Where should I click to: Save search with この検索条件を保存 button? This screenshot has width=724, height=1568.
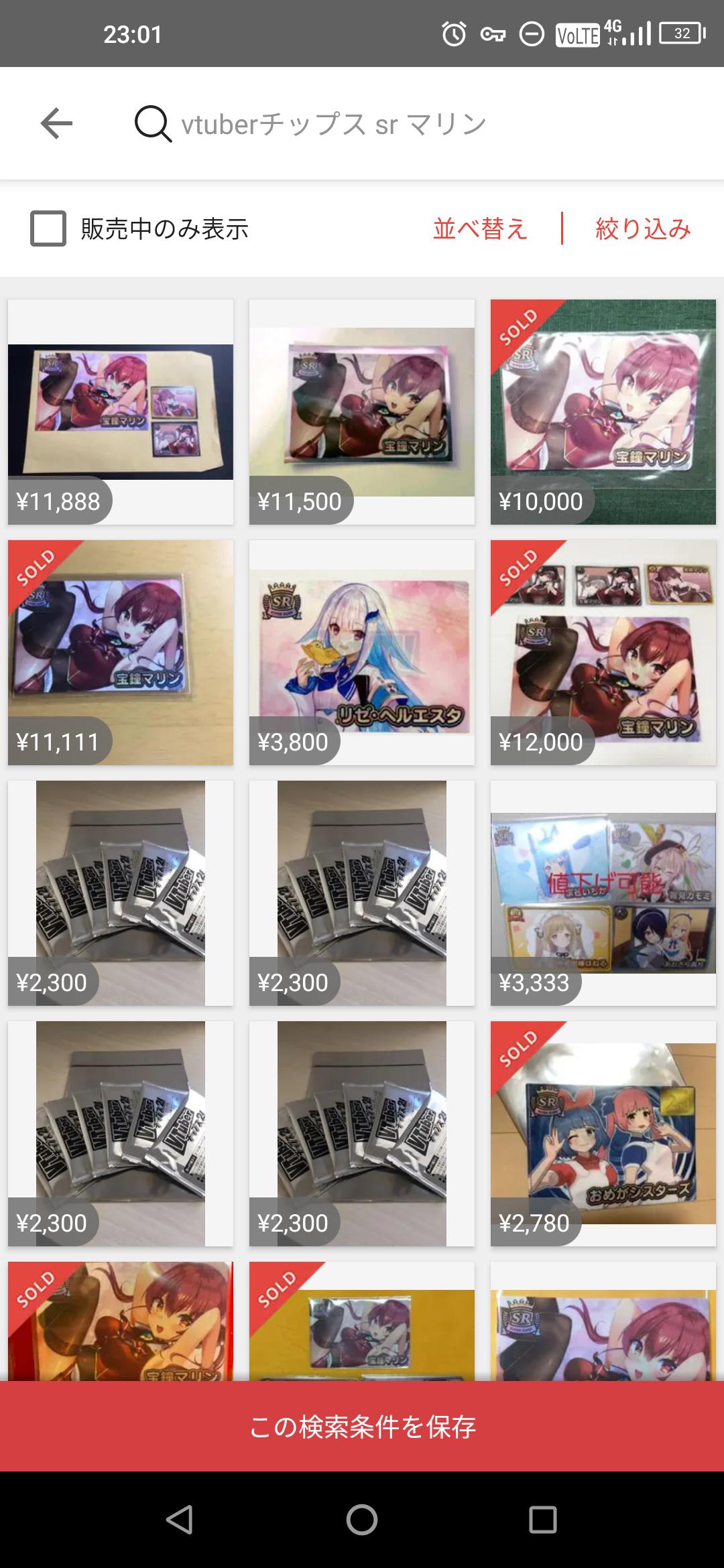click(362, 1426)
